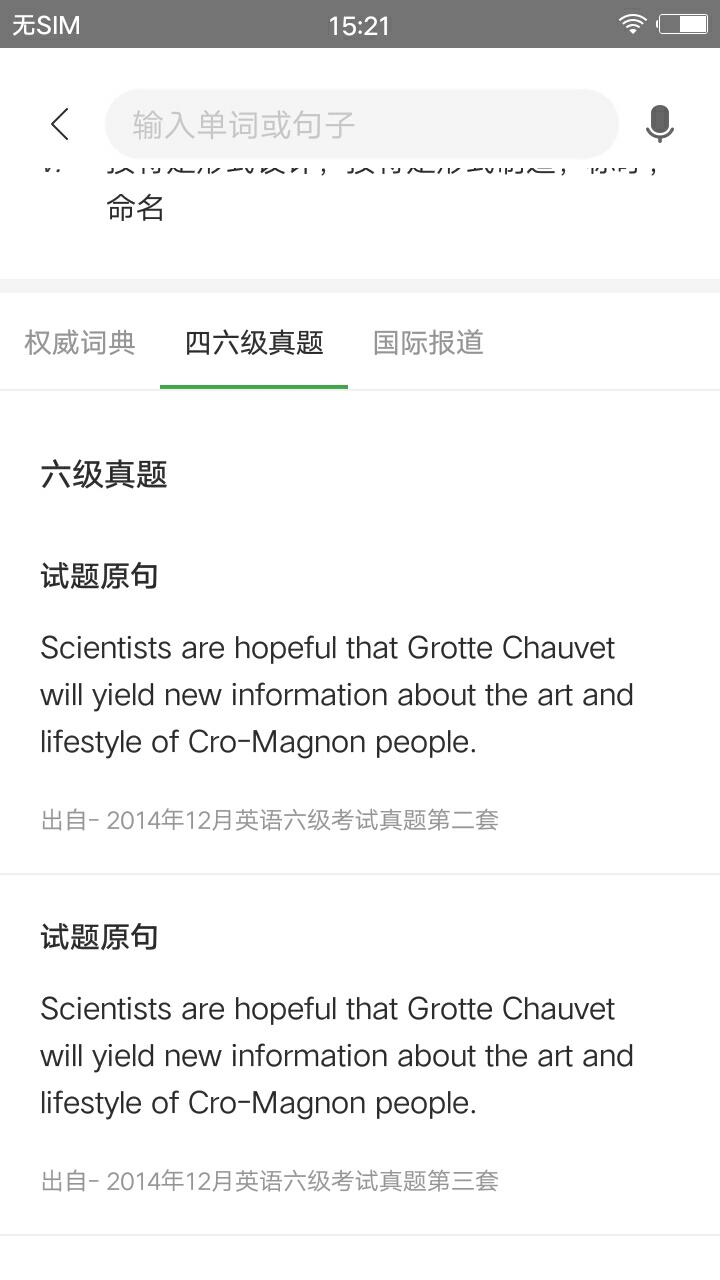This screenshot has width=720, height=1280.
Task: Start voice input with the microphone
Action: pos(659,125)
